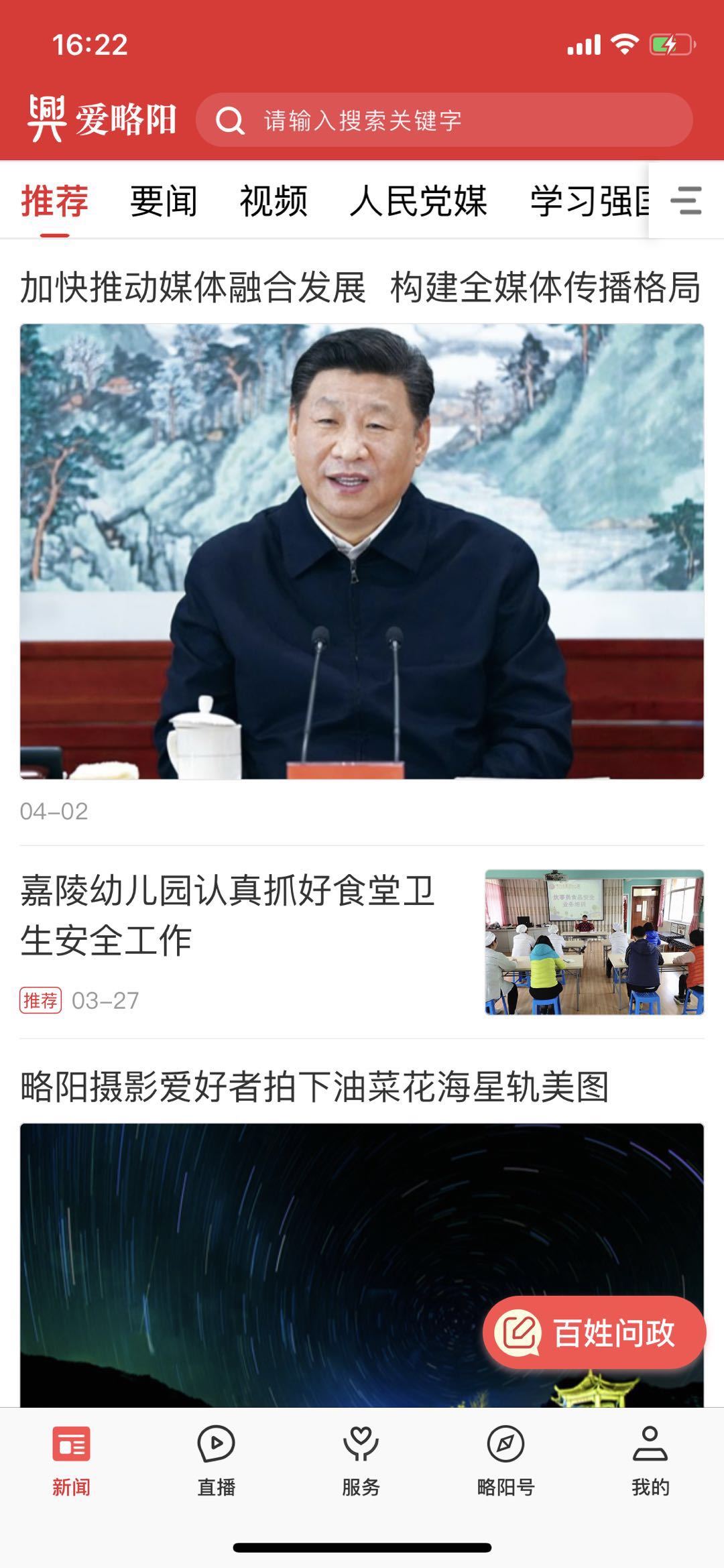Select the 推荐 tab
Image resolution: width=724 pixels, height=1568 pixels.
tap(55, 201)
